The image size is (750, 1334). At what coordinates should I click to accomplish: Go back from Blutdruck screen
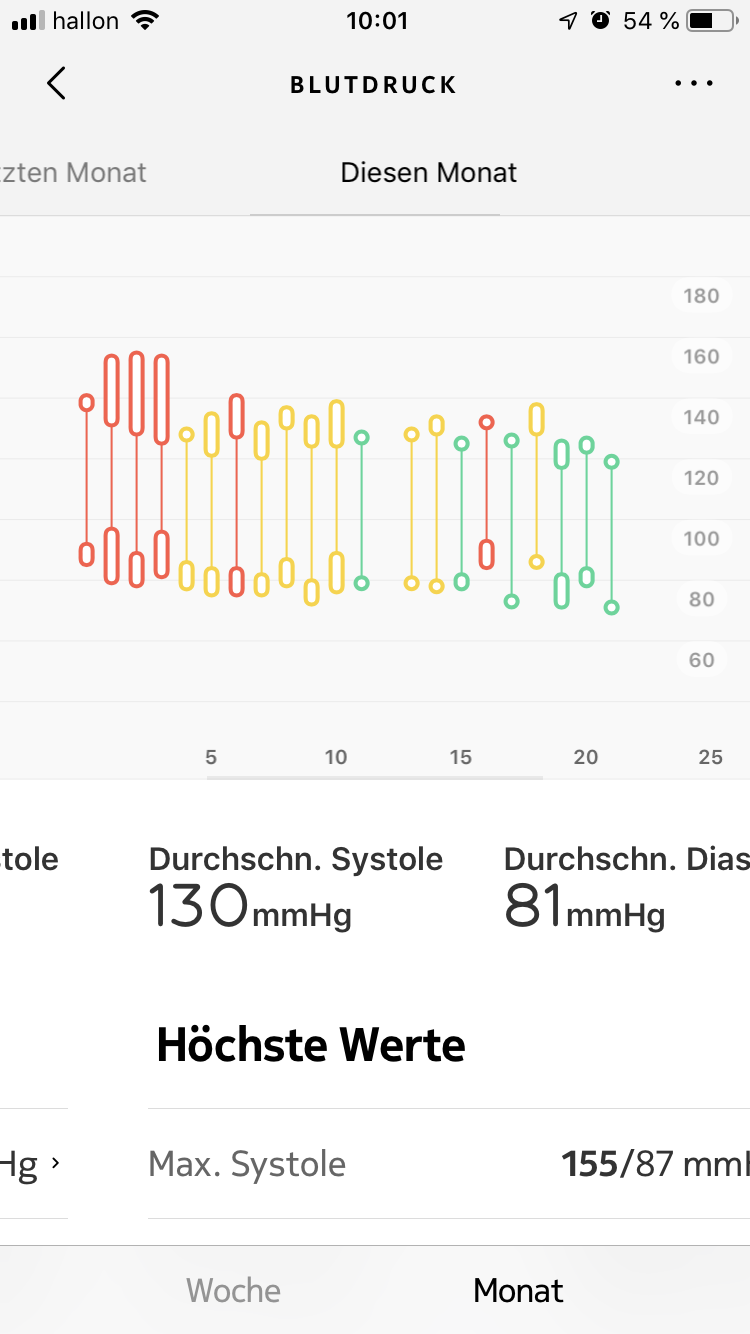[x=56, y=84]
